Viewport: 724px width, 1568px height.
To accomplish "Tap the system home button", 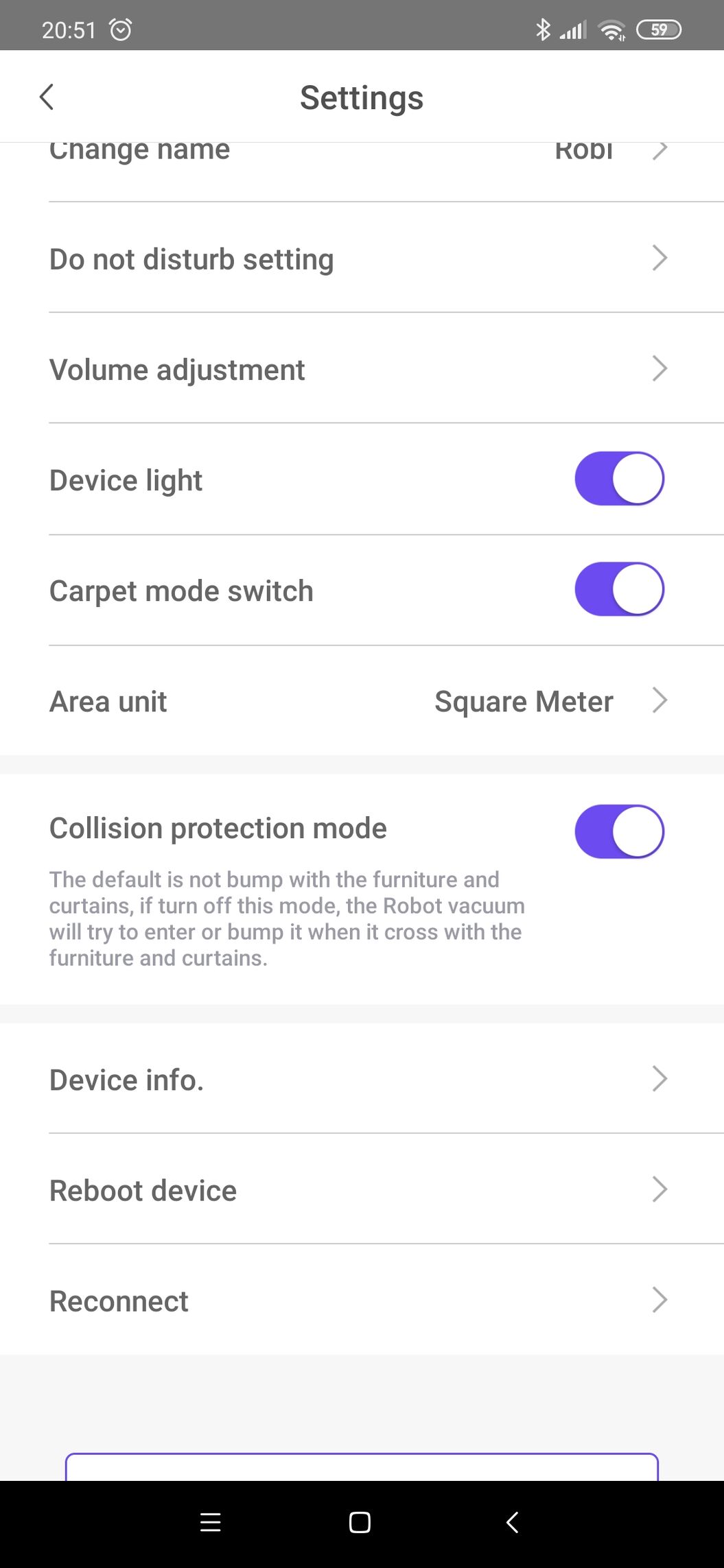I will tap(360, 1523).
